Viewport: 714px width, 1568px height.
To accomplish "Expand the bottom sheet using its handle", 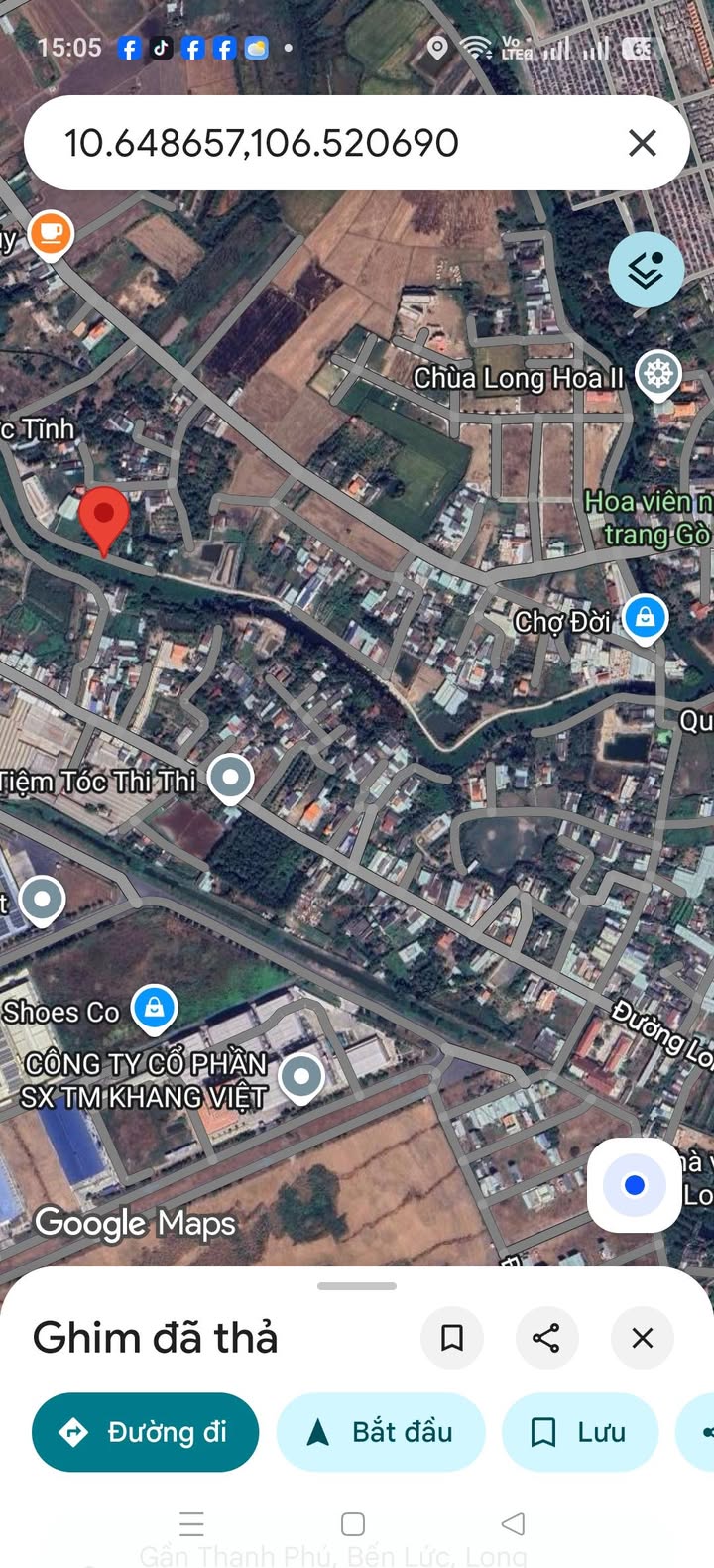I will [x=357, y=1286].
